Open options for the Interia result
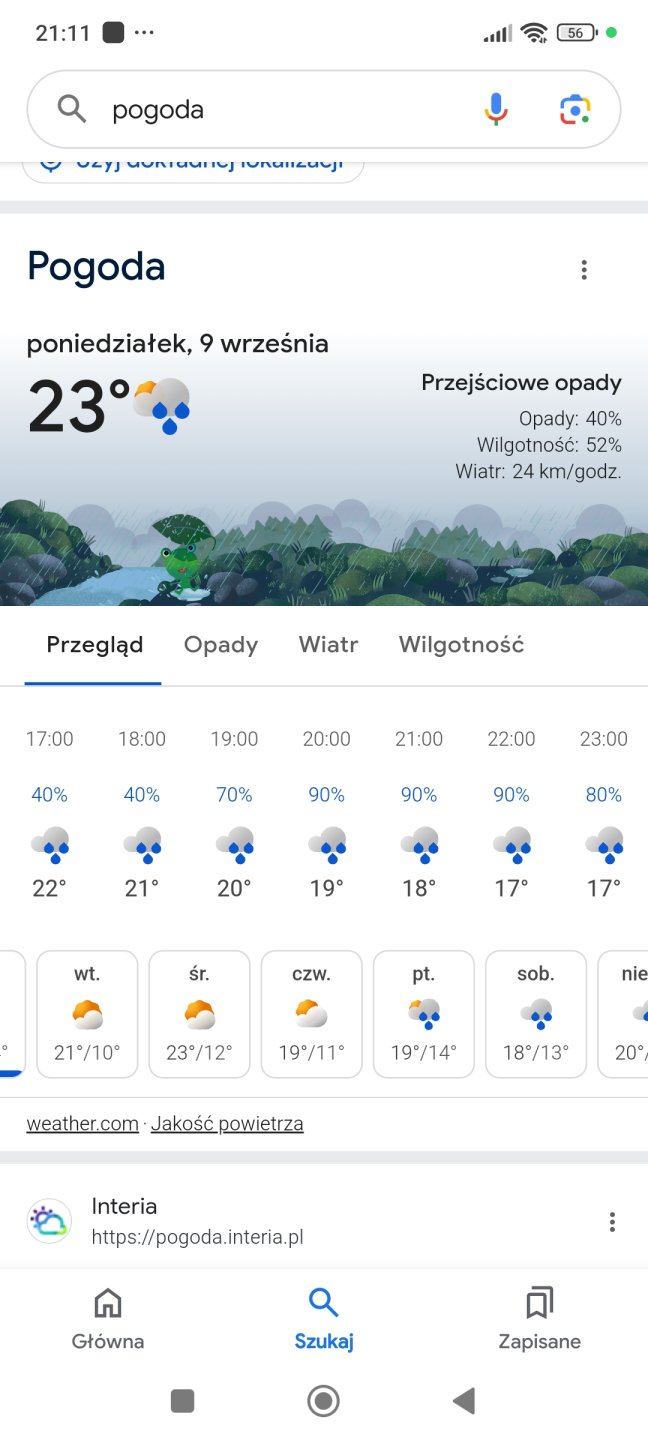Image resolution: width=648 pixels, height=1440 pixels. click(612, 1222)
